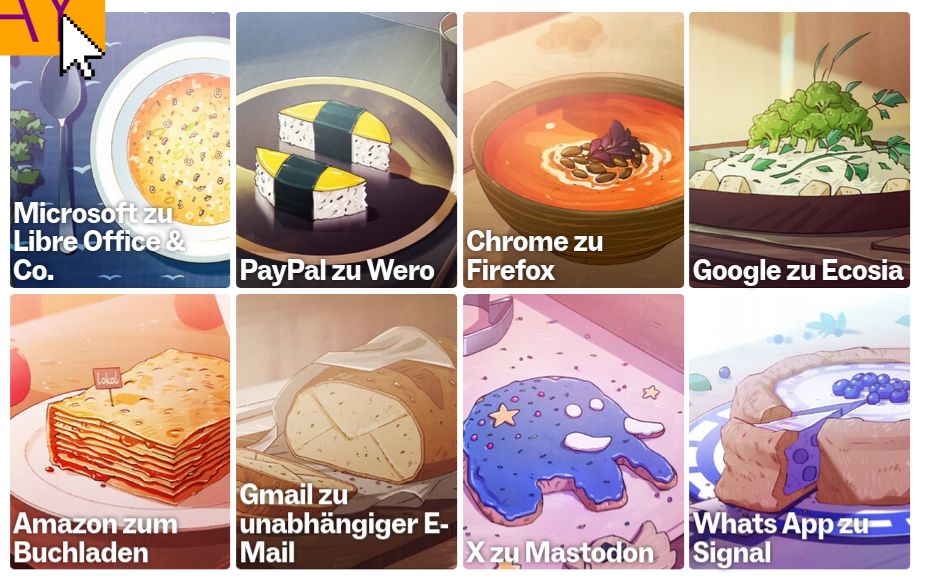Select the Chrome zu Firefox tile
The image size is (929, 580).
[x=573, y=150]
